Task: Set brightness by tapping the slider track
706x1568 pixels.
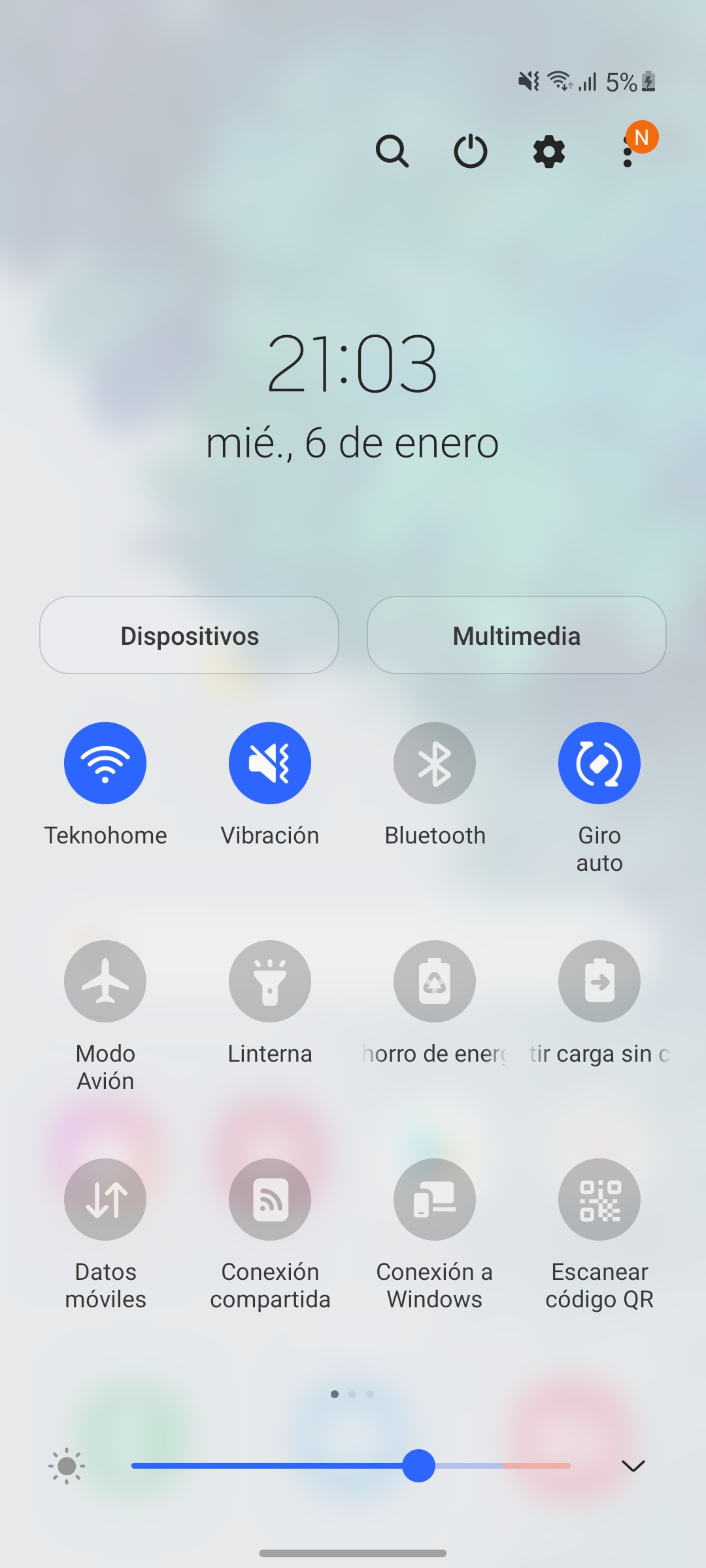Action: tap(351, 1466)
